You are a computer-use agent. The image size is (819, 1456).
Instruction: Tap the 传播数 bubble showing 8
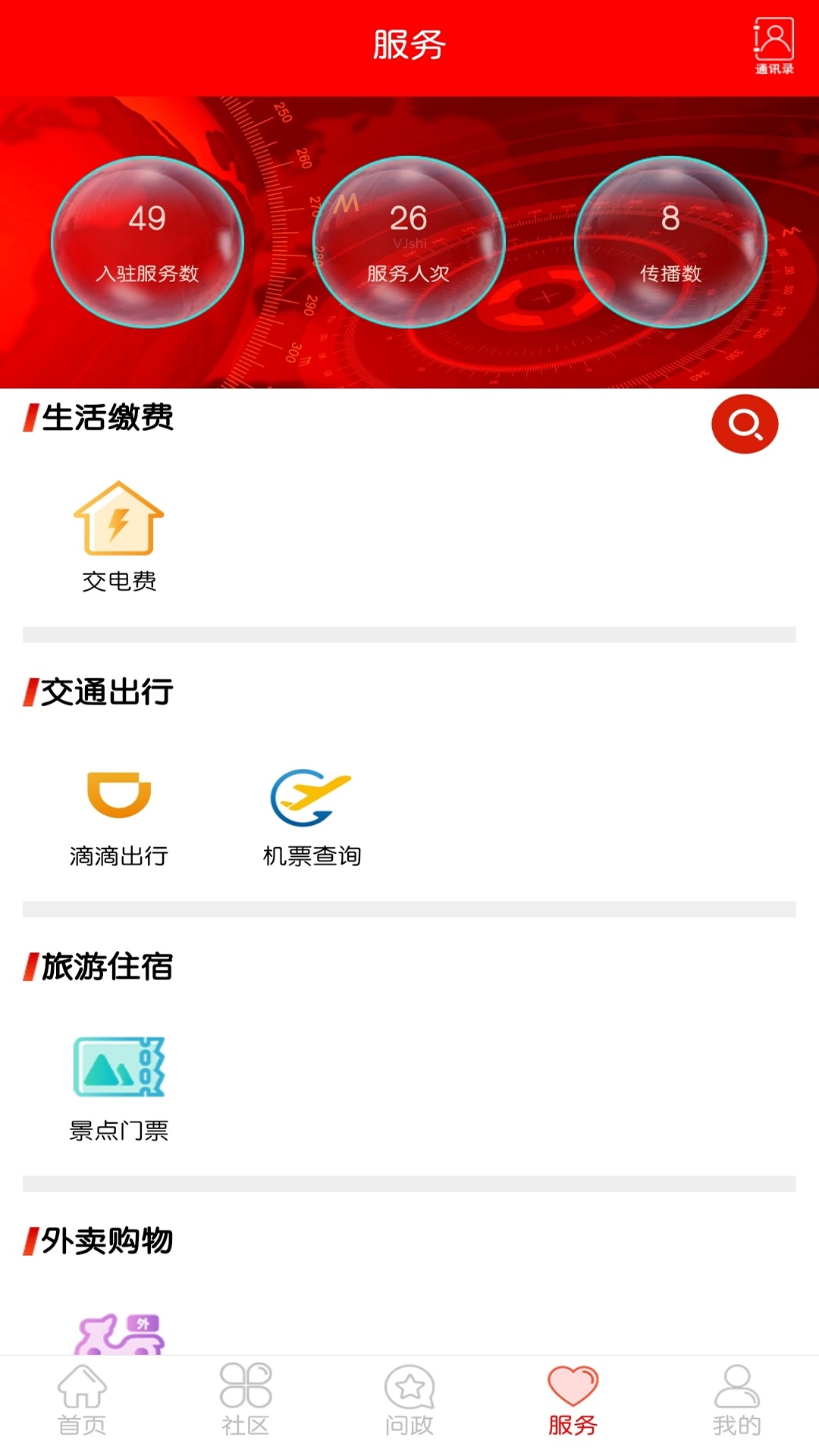click(x=670, y=241)
